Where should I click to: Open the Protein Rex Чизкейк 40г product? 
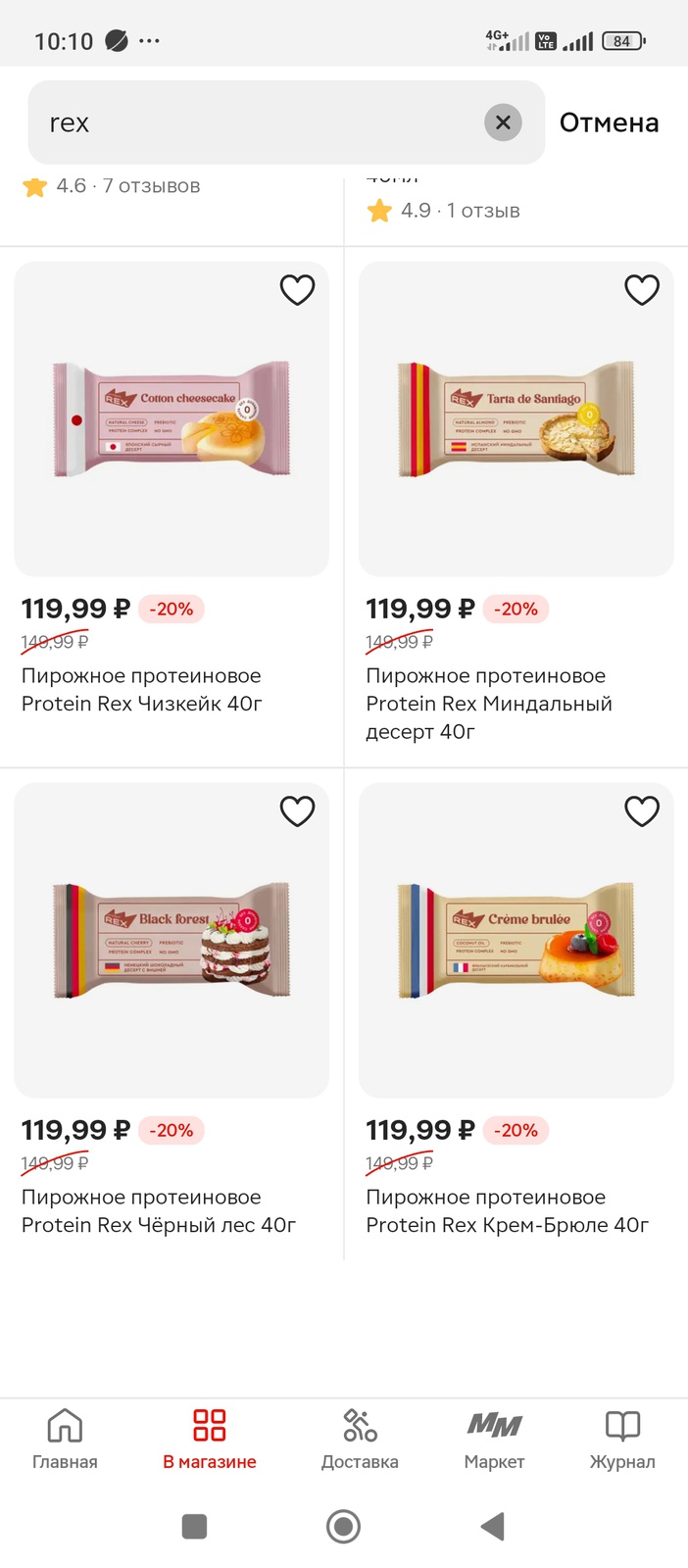click(172, 419)
